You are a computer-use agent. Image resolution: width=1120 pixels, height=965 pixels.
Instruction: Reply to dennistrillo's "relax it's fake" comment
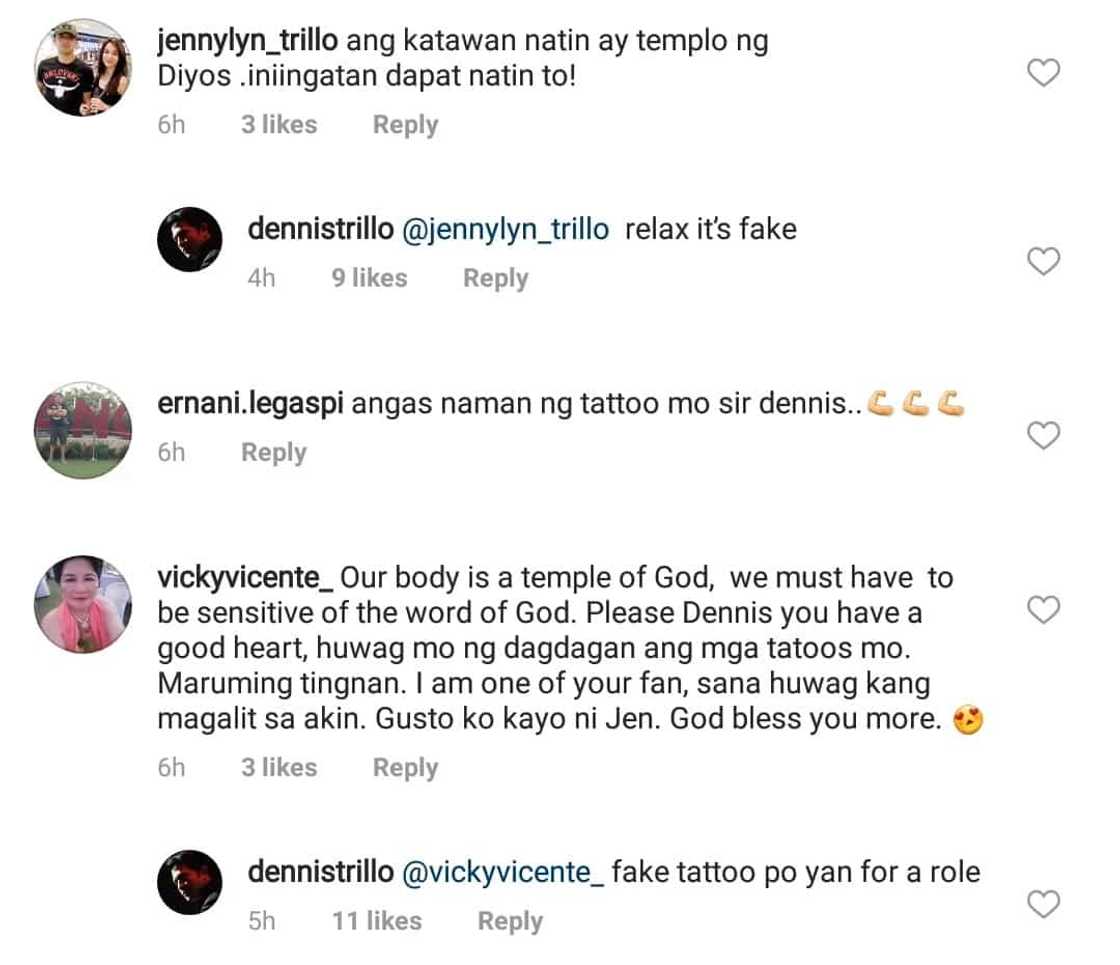[495, 278]
